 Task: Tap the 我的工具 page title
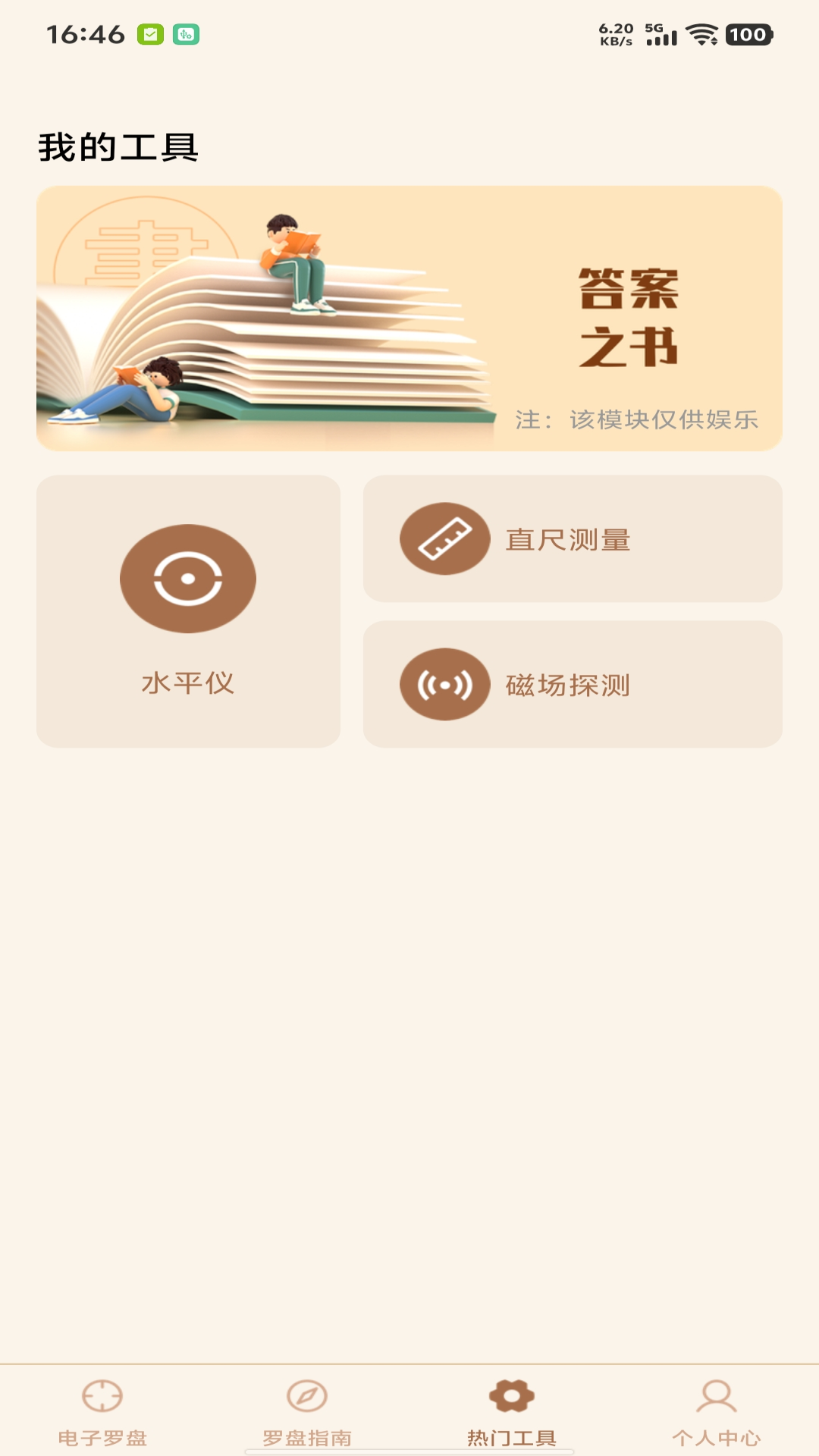point(118,147)
